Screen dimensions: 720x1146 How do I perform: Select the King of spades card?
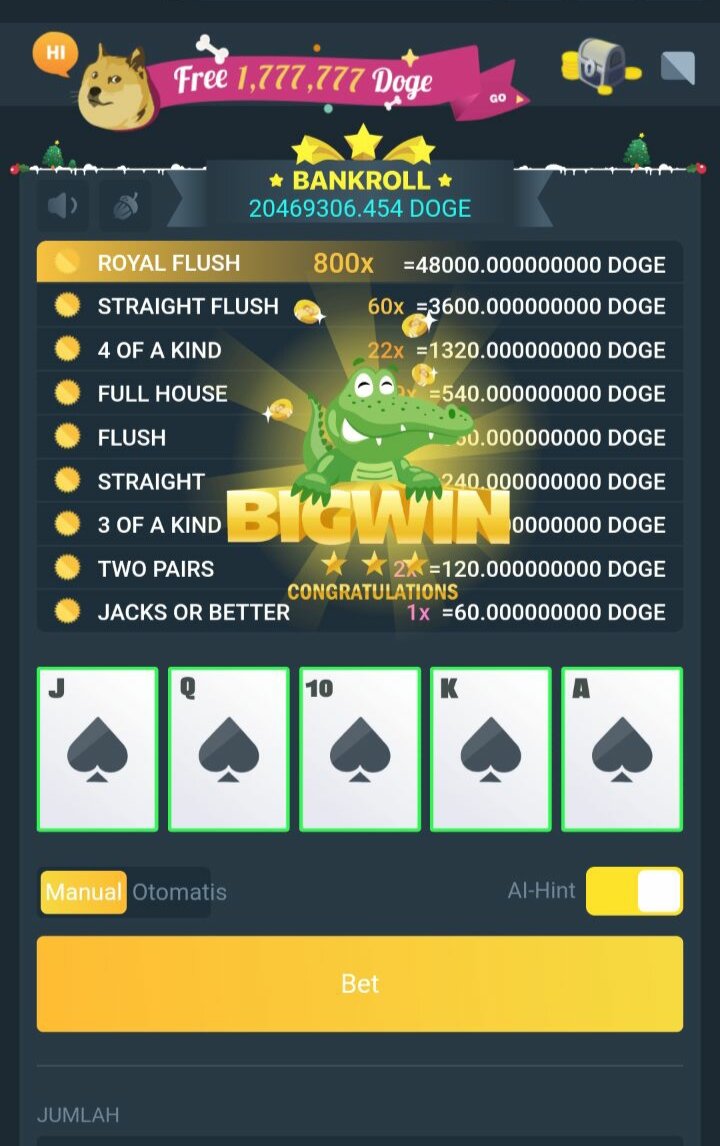click(491, 749)
